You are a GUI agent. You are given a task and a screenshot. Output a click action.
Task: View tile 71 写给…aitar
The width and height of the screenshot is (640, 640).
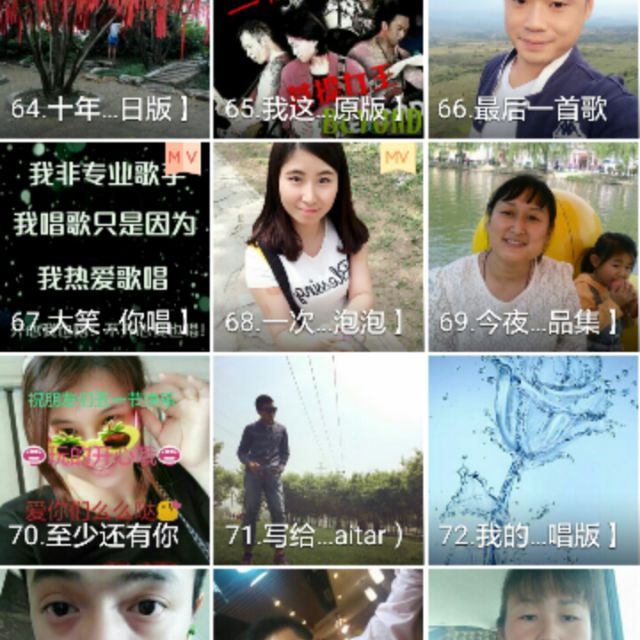coord(318,461)
